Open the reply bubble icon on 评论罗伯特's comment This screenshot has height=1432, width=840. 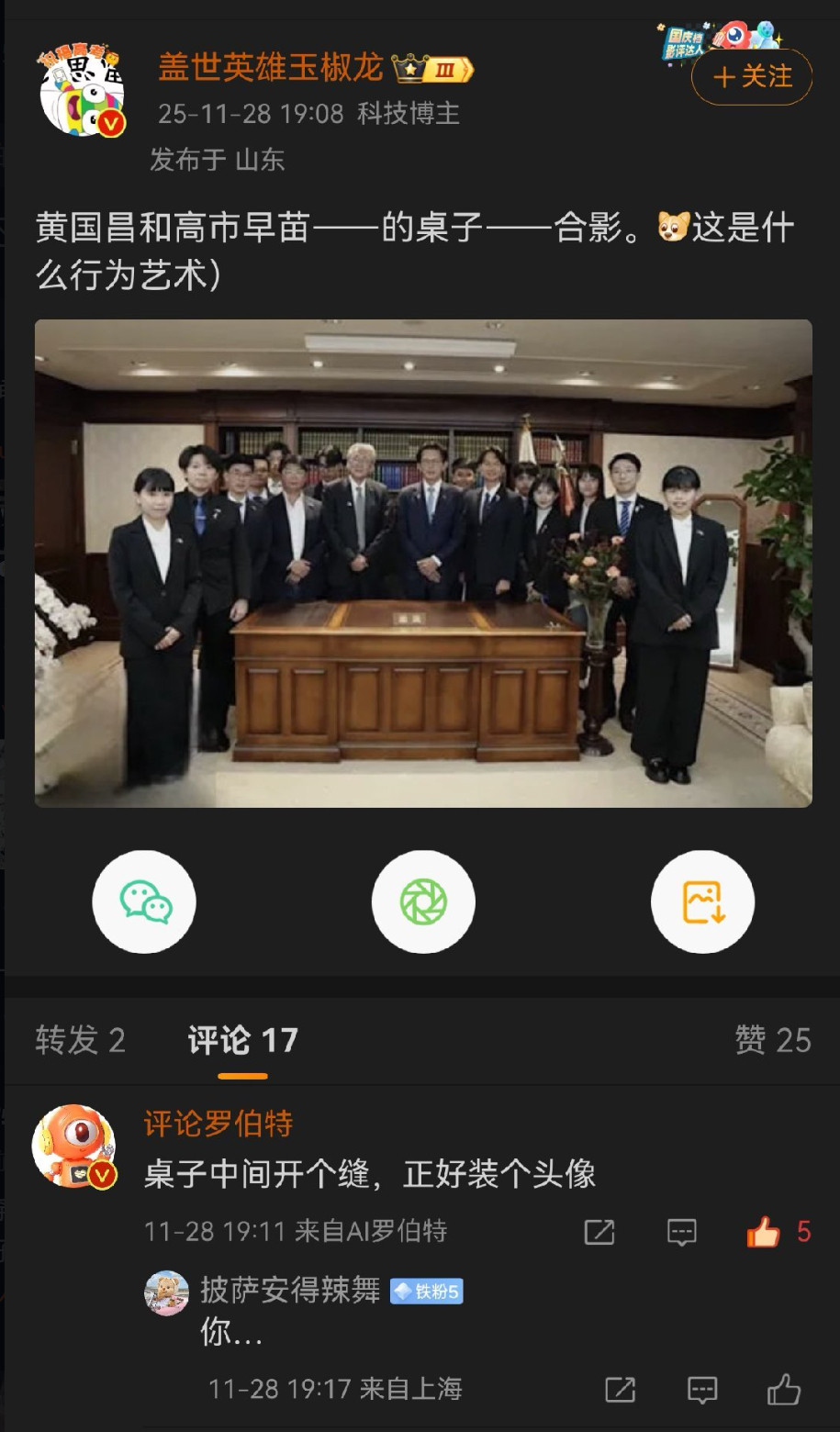pos(681,1232)
